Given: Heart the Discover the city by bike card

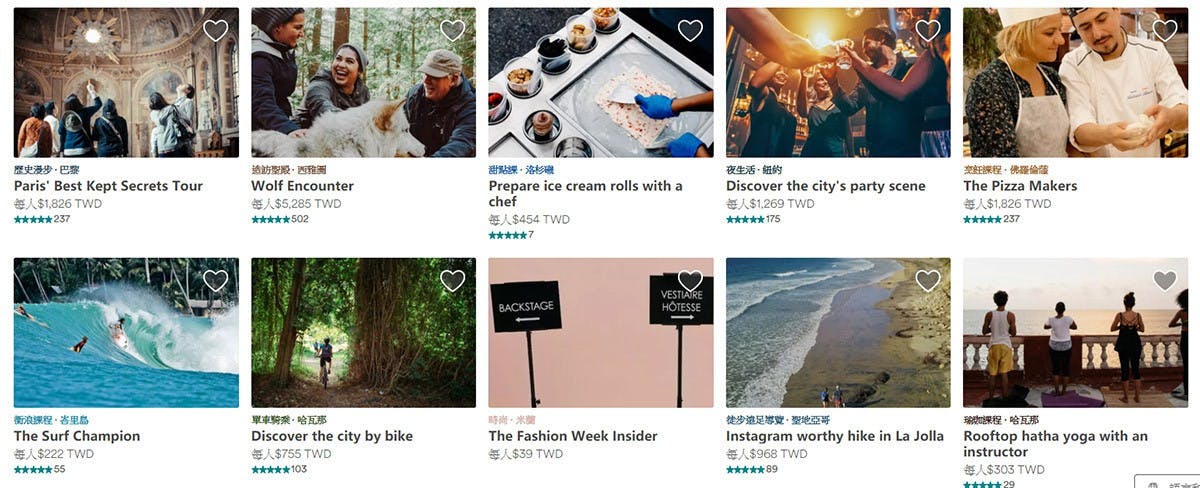Looking at the screenshot, I should (x=453, y=281).
